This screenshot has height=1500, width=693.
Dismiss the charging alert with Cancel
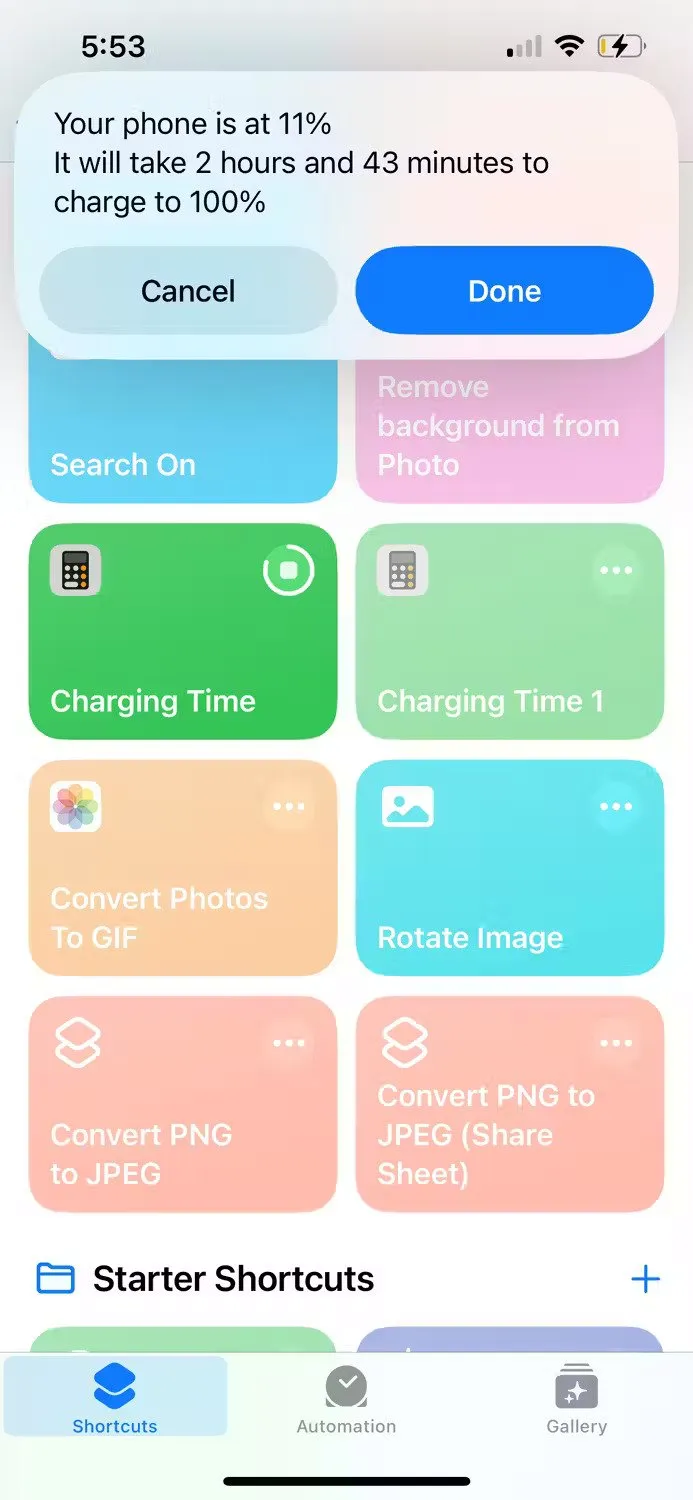[188, 291]
